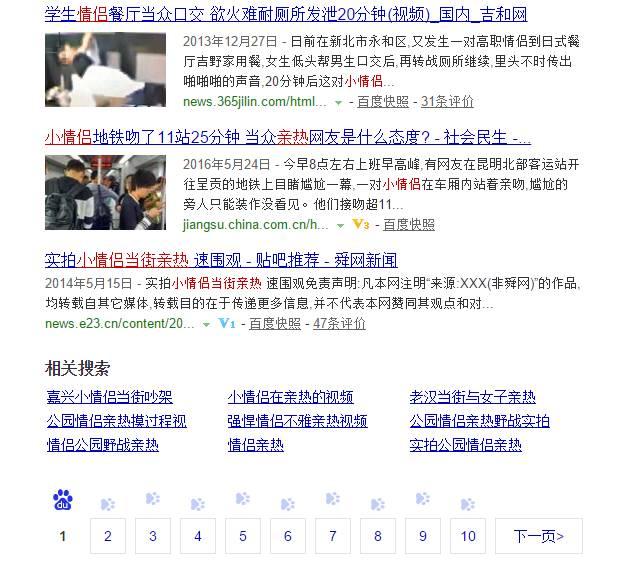
Task: Search related term 老汉当街与女子亲热
Action: coord(472,397)
